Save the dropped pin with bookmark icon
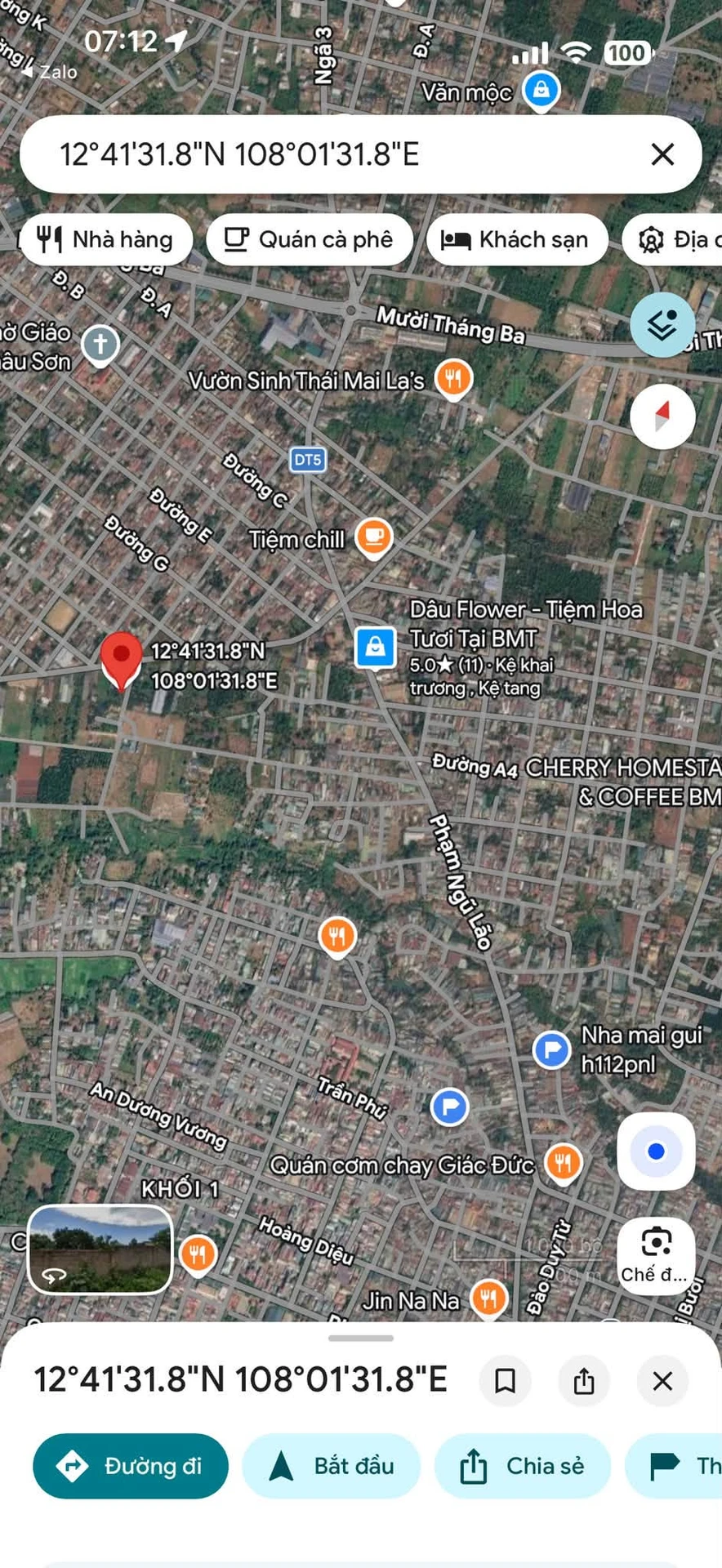 click(505, 1381)
